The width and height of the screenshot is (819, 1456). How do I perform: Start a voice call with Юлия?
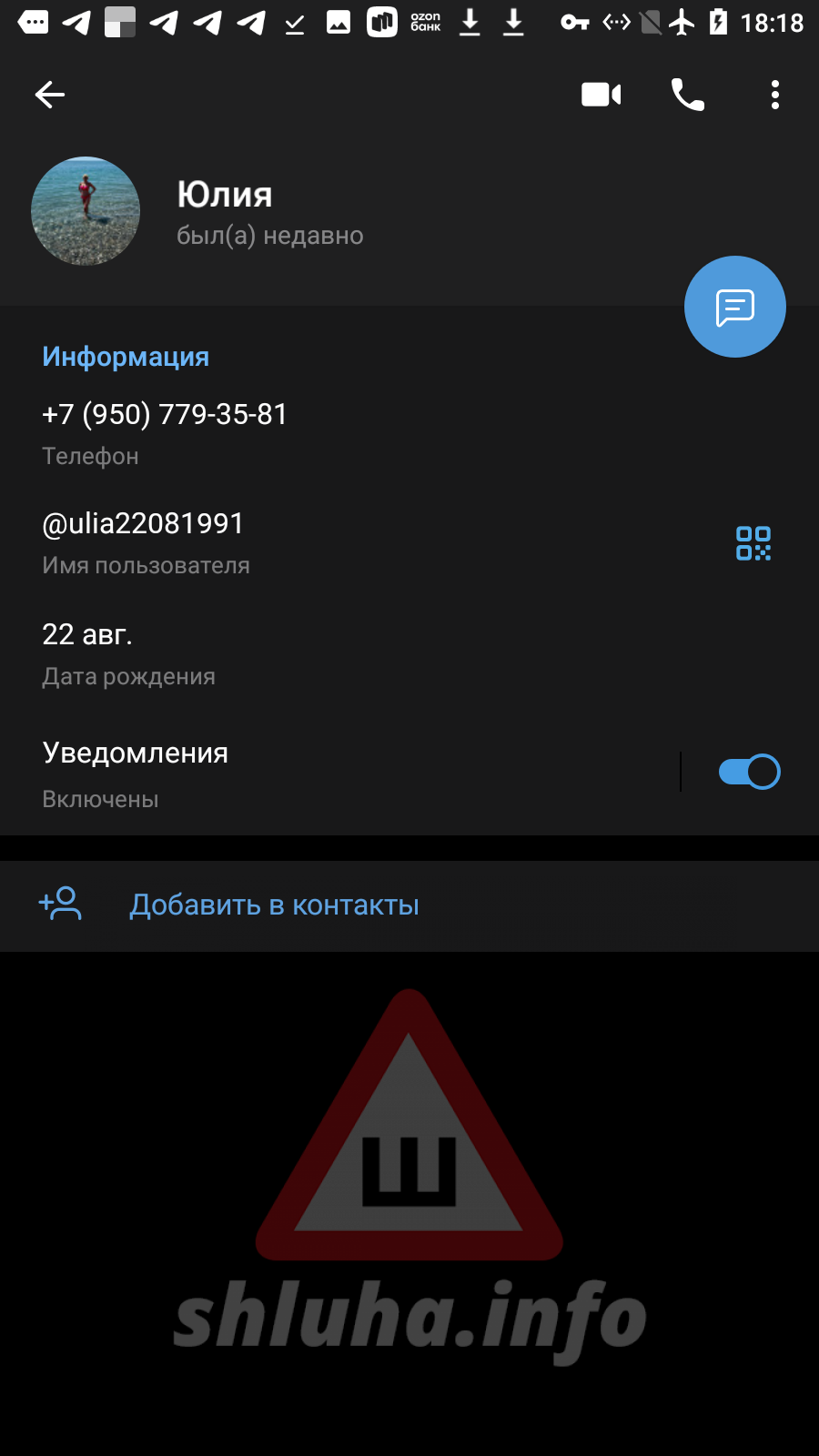pyautogui.click(x=688, y=95)
